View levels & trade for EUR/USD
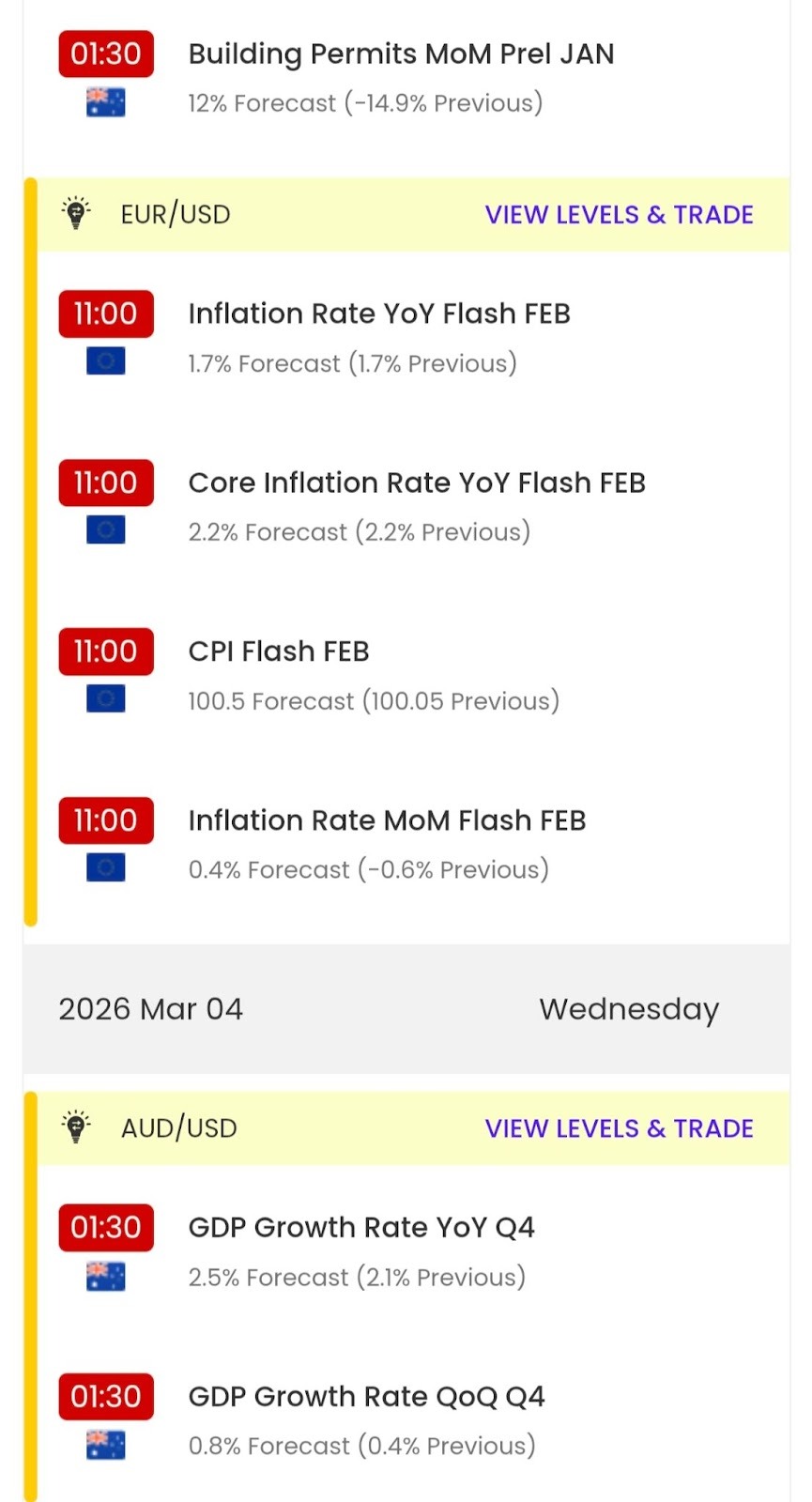The width and height of the screenshot is (812, 1502). click(619, 215)
